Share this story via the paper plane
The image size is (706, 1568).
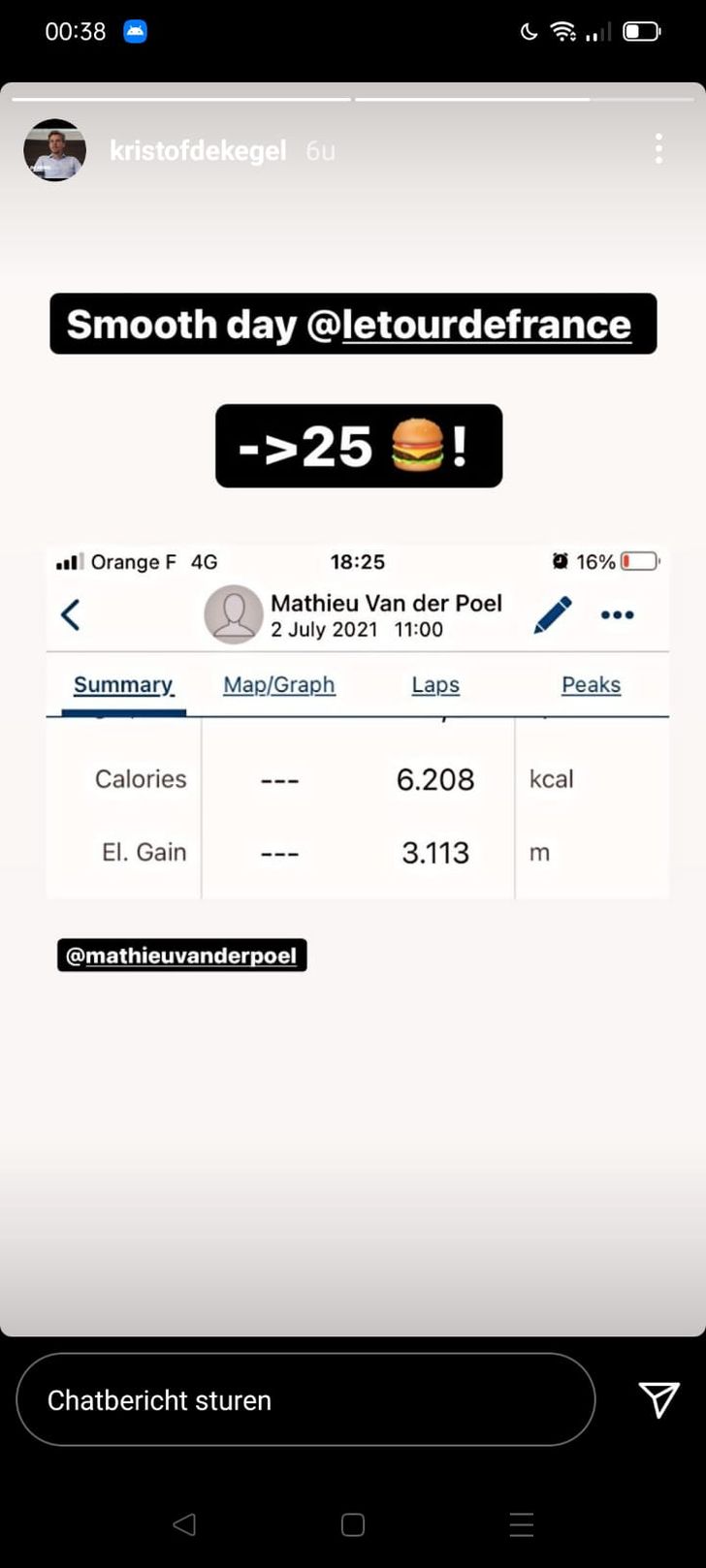click(x=658, y=1399)
